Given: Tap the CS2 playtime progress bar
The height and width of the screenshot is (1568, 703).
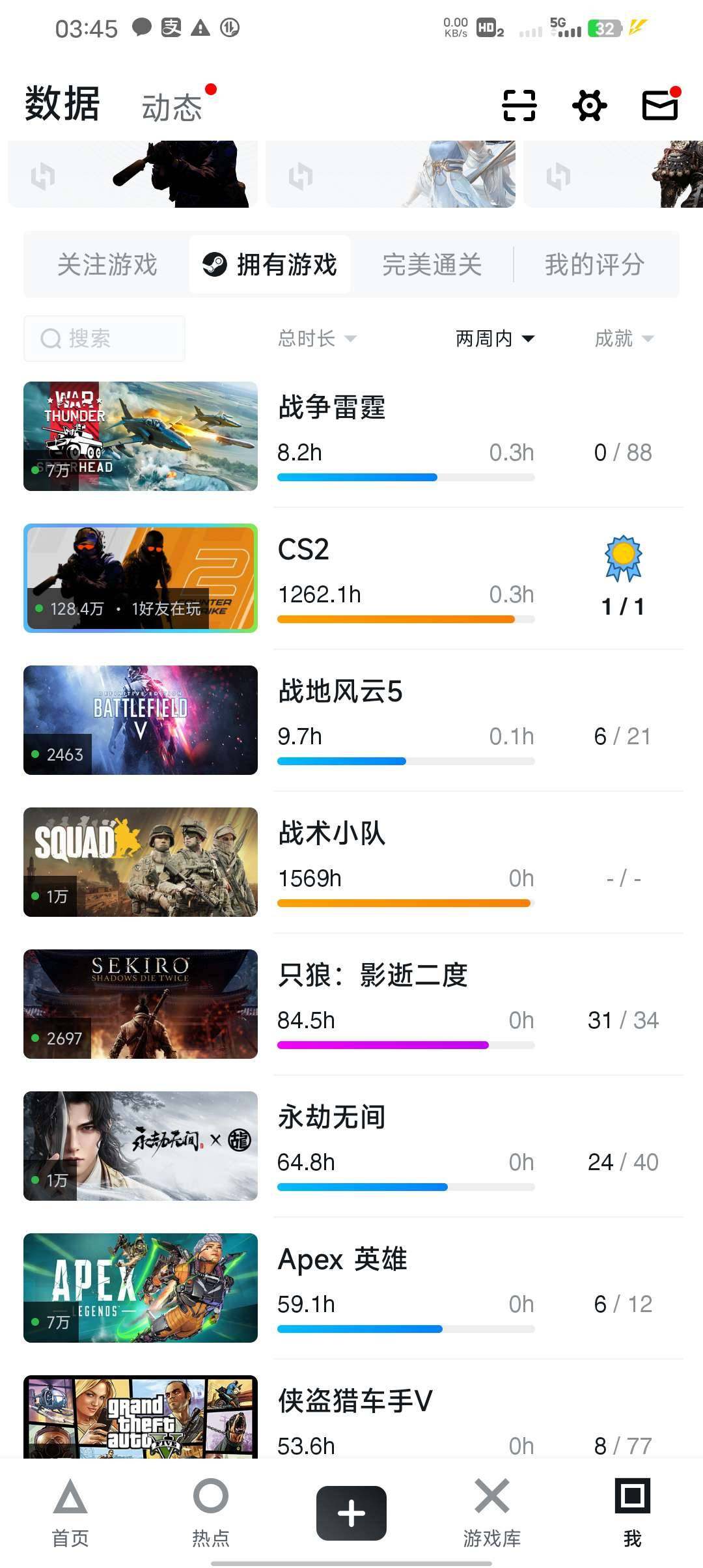Looking at the screenshot, I should point(404,619).
